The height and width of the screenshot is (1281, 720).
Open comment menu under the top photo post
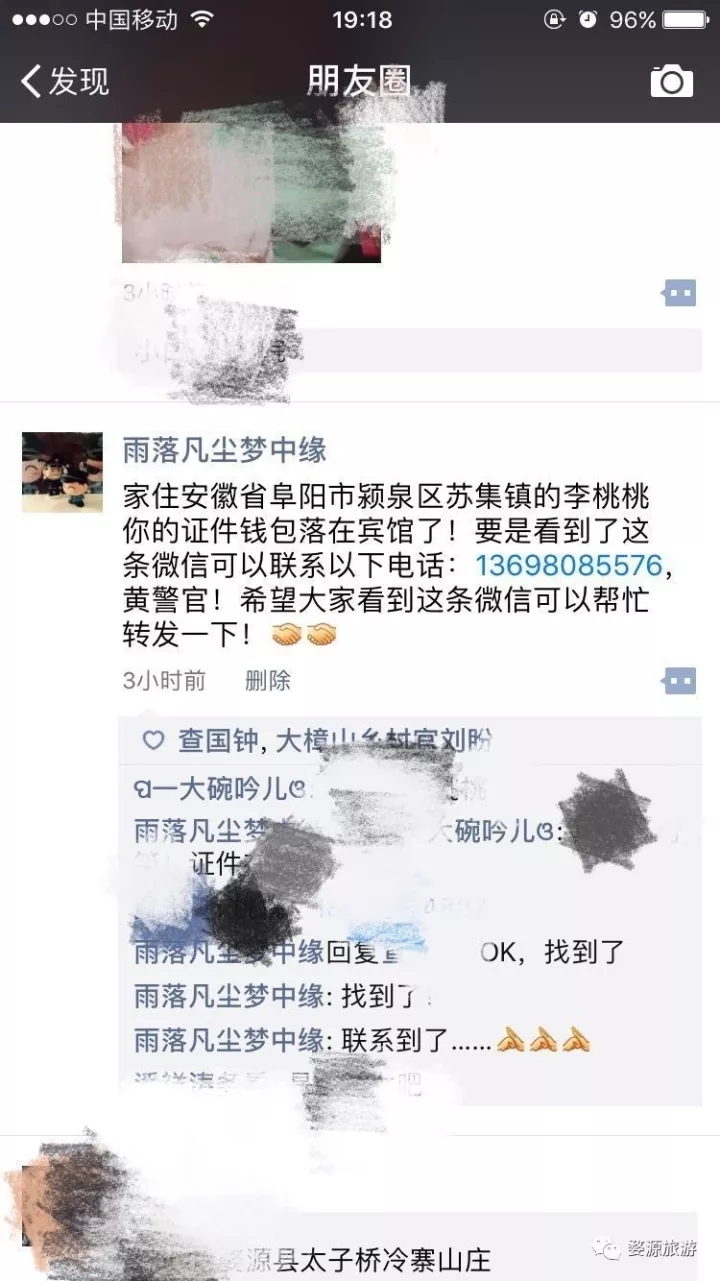pos(679,293)
